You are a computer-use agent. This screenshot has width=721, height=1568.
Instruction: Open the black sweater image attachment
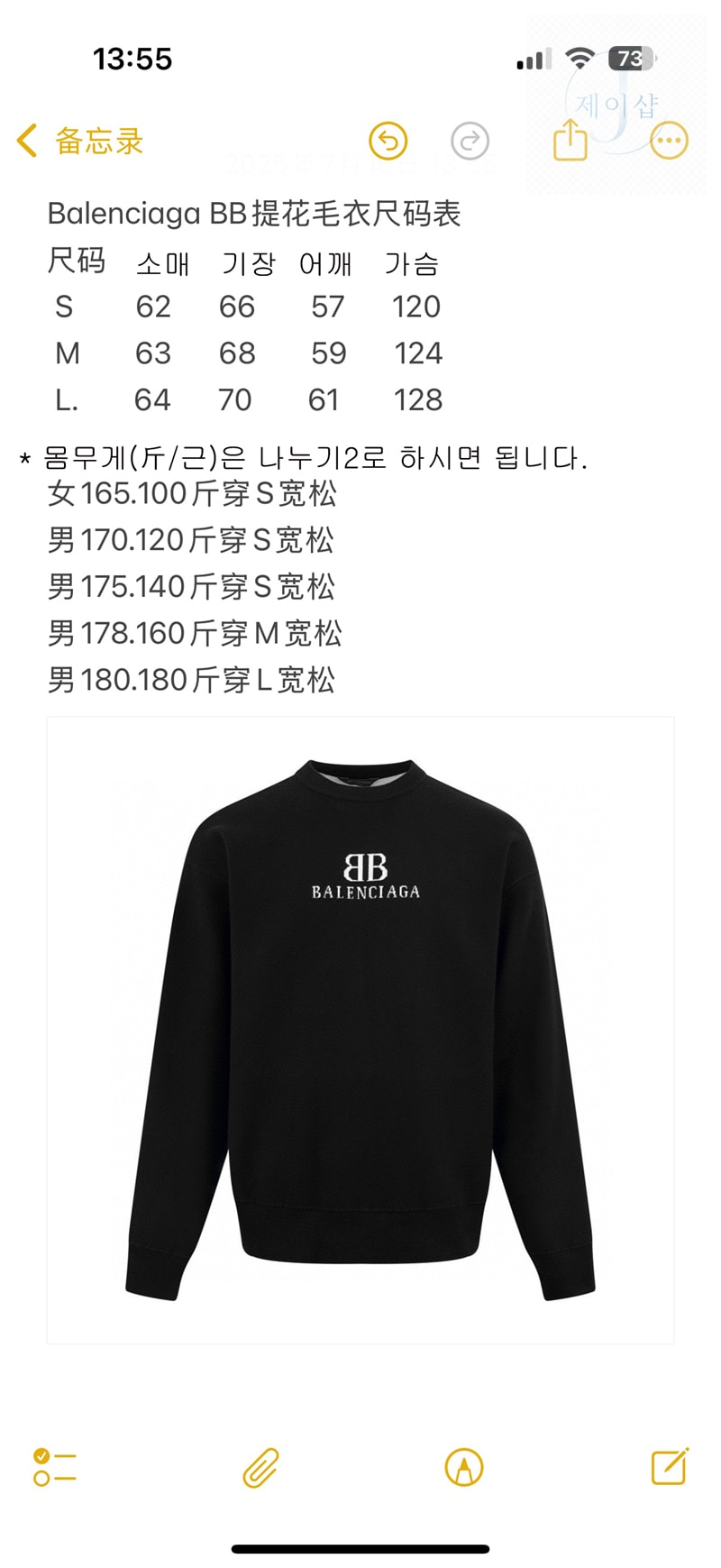click(x=360, y=1031)
